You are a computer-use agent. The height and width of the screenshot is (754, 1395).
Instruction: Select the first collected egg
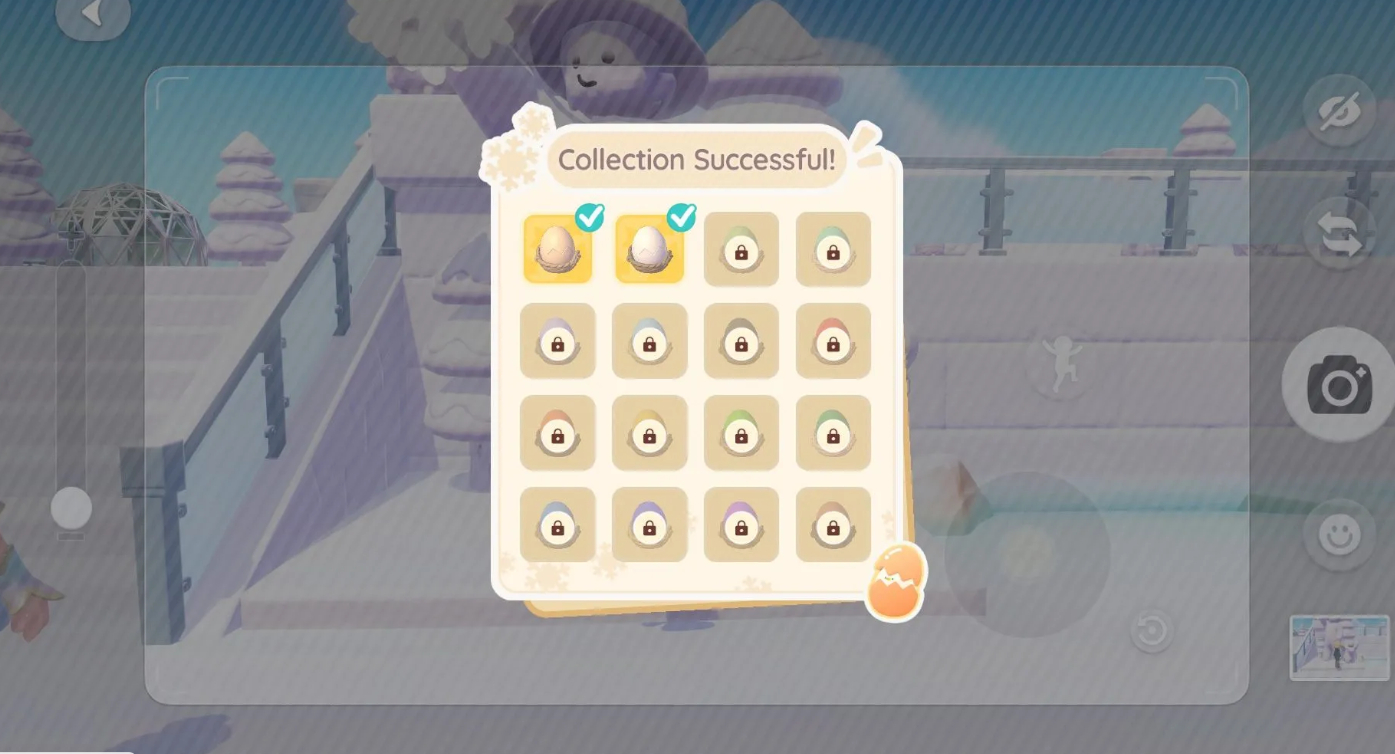pyautogui.click(x=558, y=249)
